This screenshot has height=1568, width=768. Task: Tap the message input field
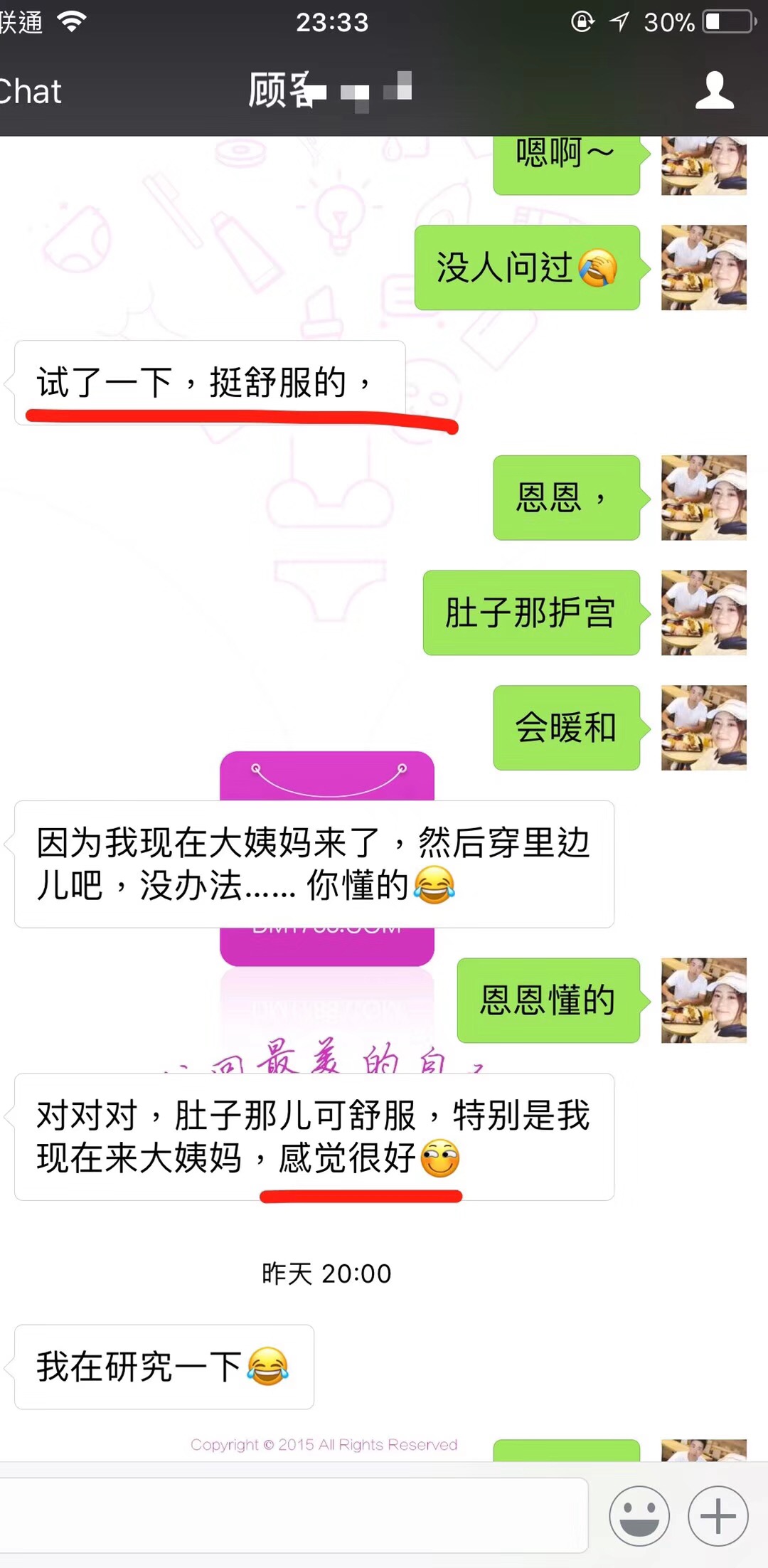pos(292,1515)
